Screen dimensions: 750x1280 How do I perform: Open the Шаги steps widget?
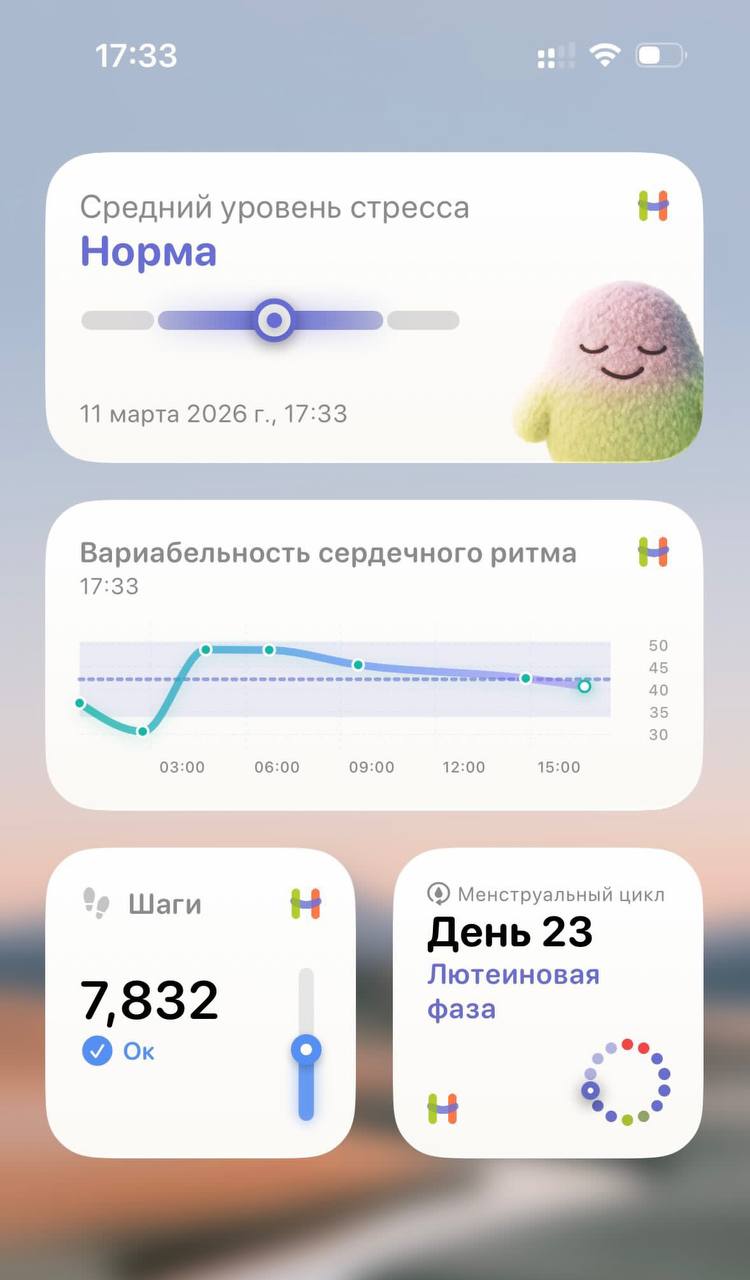tap(200, 1002)
